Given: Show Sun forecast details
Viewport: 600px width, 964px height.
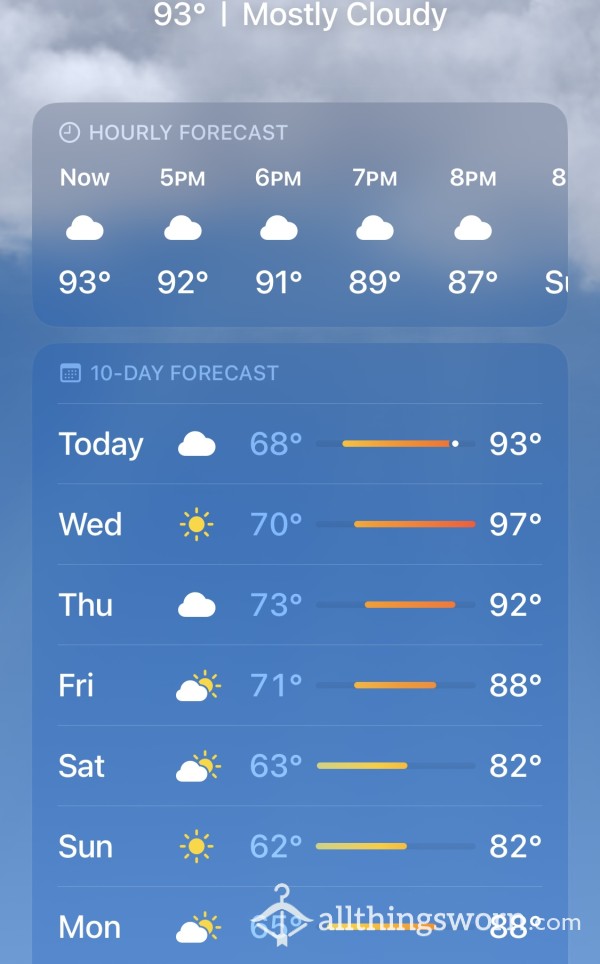Looking at the screenshot, I should (x=300, y=847).
